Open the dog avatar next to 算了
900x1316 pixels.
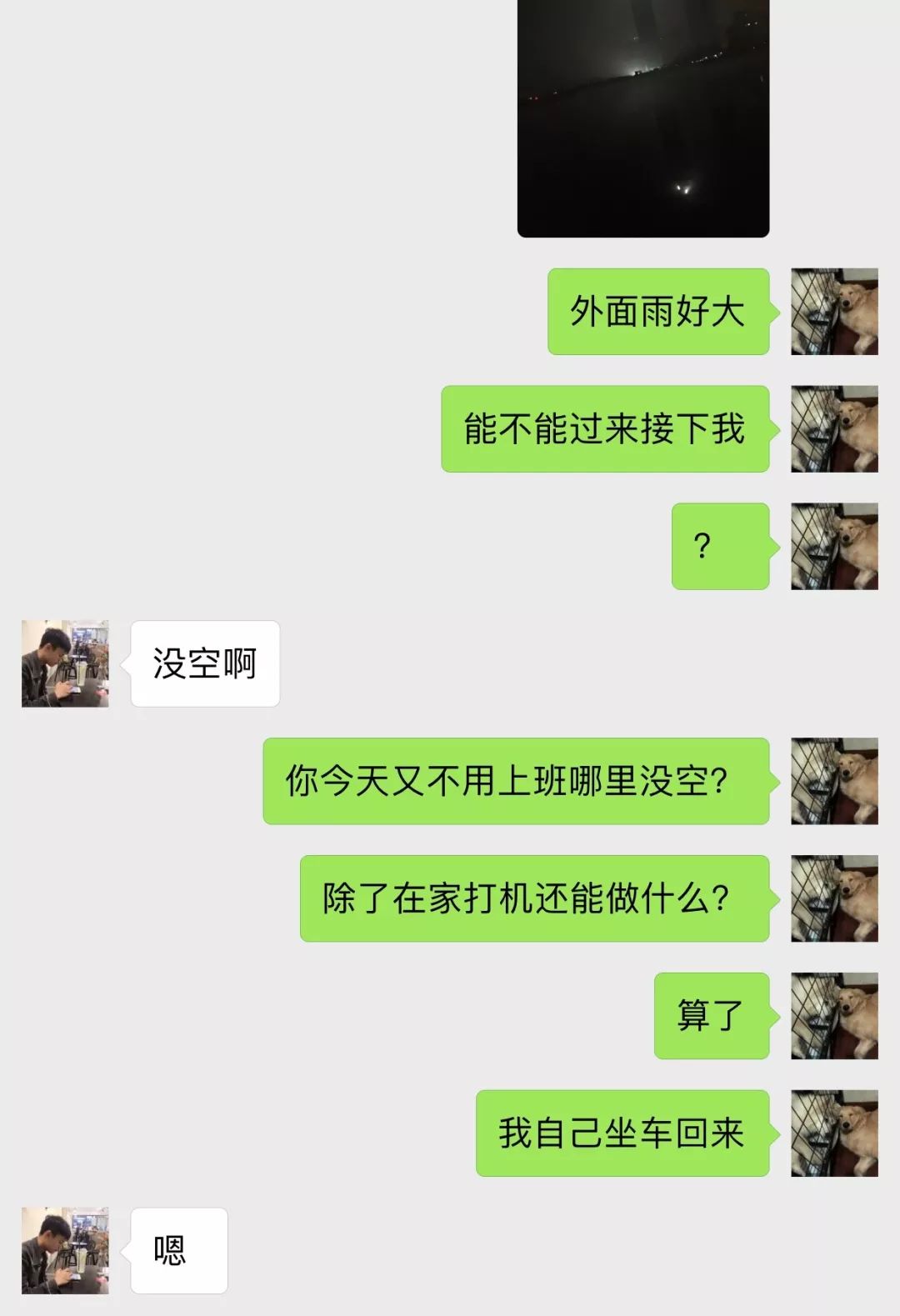[834, 1016]
